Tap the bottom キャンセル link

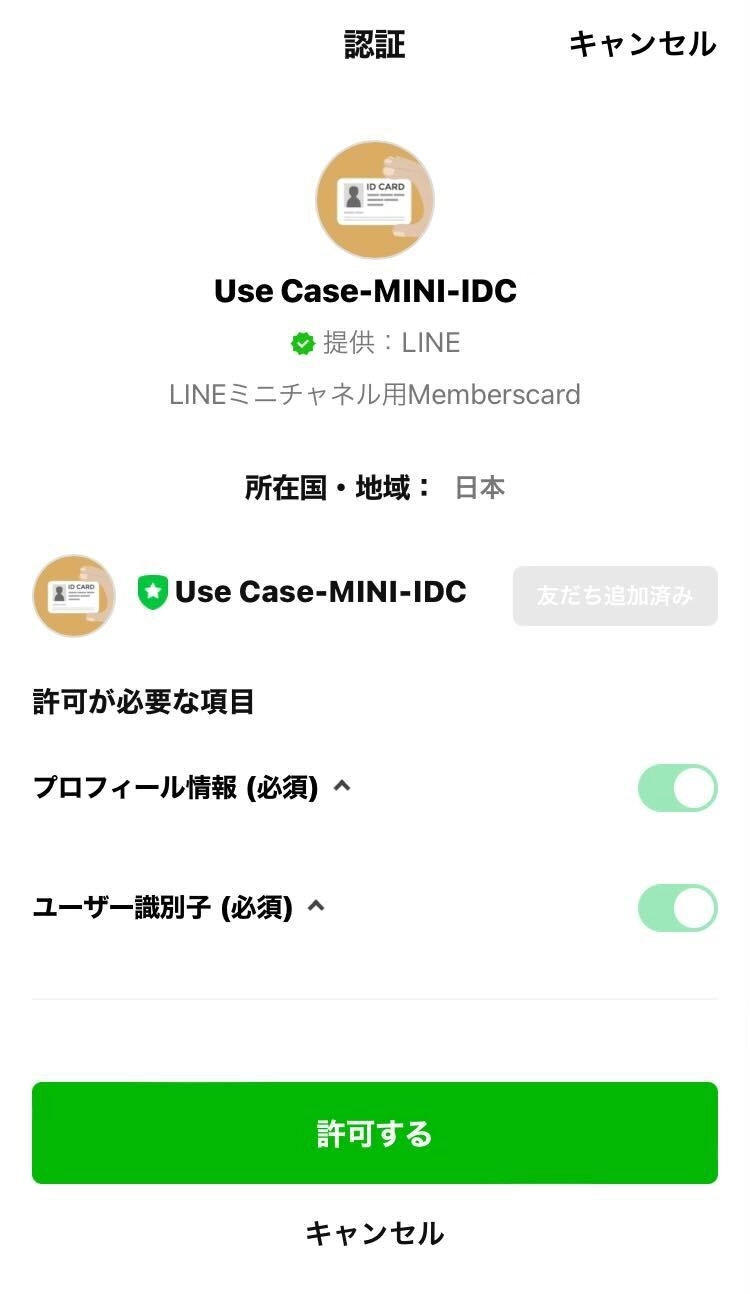pyautogui.click(x=374, y=1233)
